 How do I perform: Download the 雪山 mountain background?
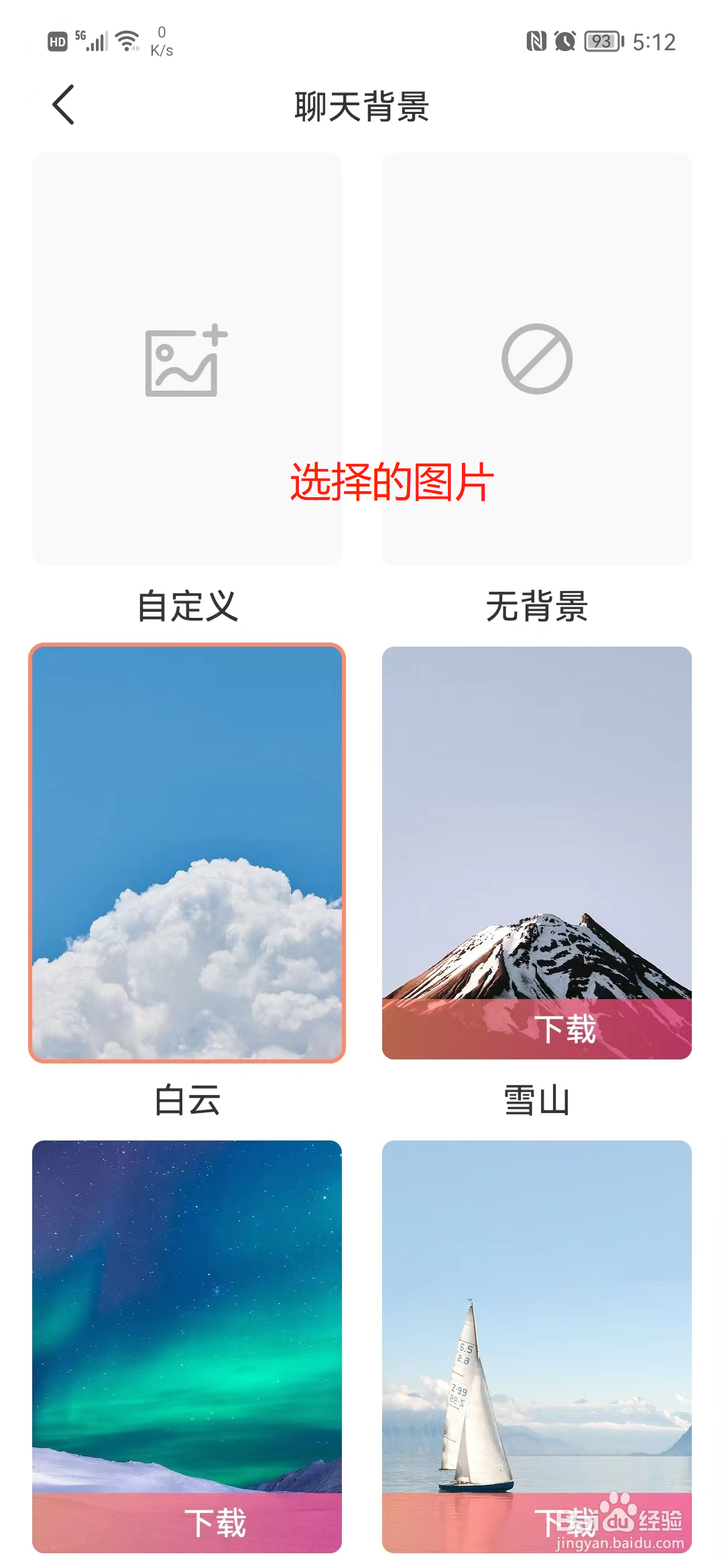(x=536, y=1029)
